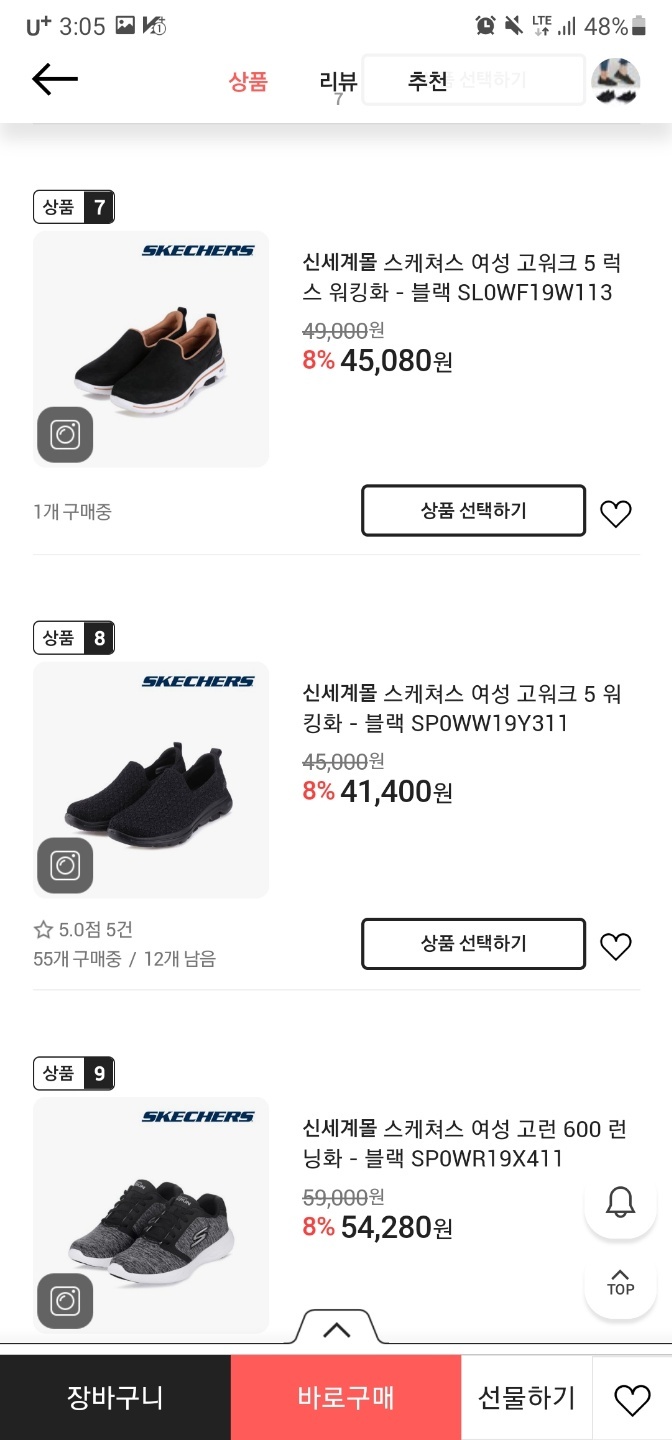Open the 고워크 5 럭스 SL0WF19W113 product image

coord(151,349)
